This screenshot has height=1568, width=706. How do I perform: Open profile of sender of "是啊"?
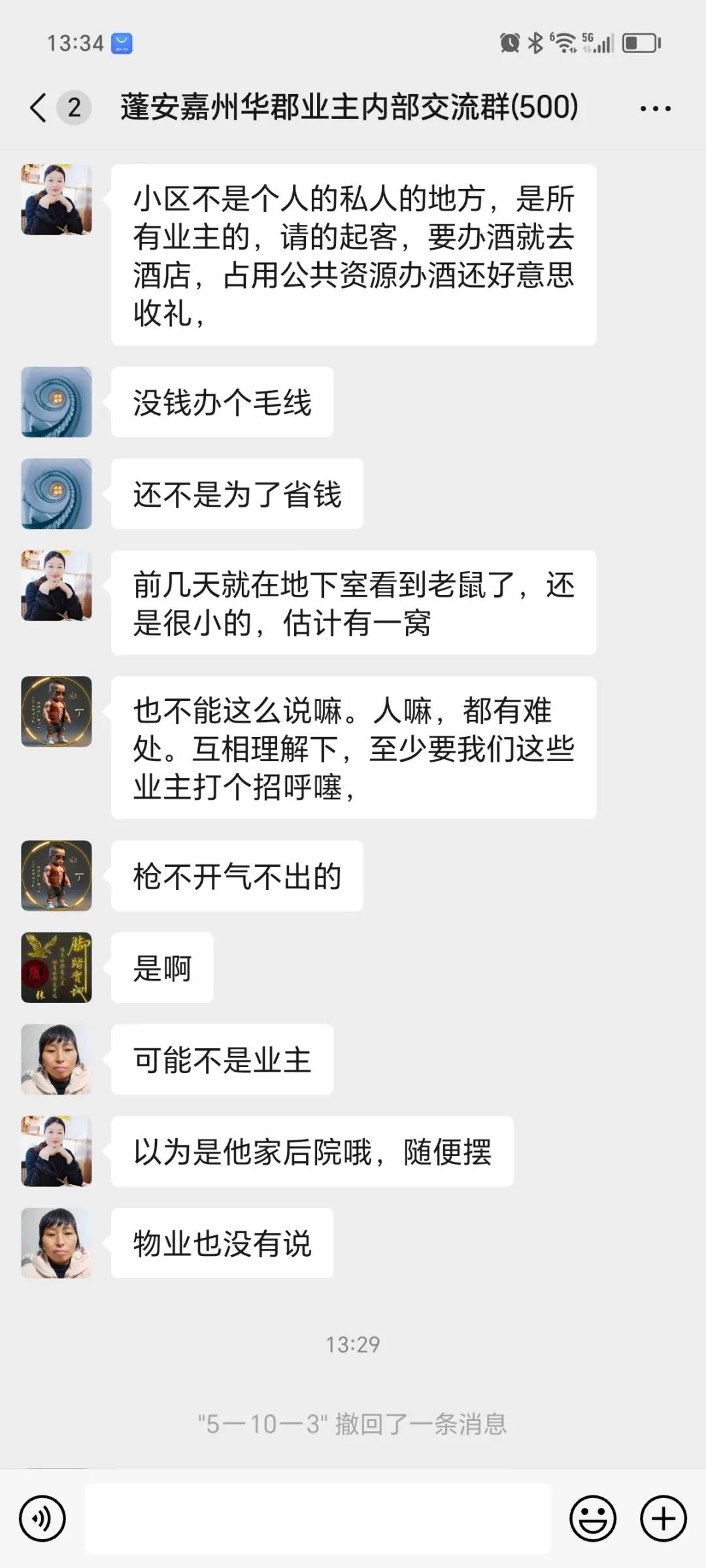coord(57,968)
